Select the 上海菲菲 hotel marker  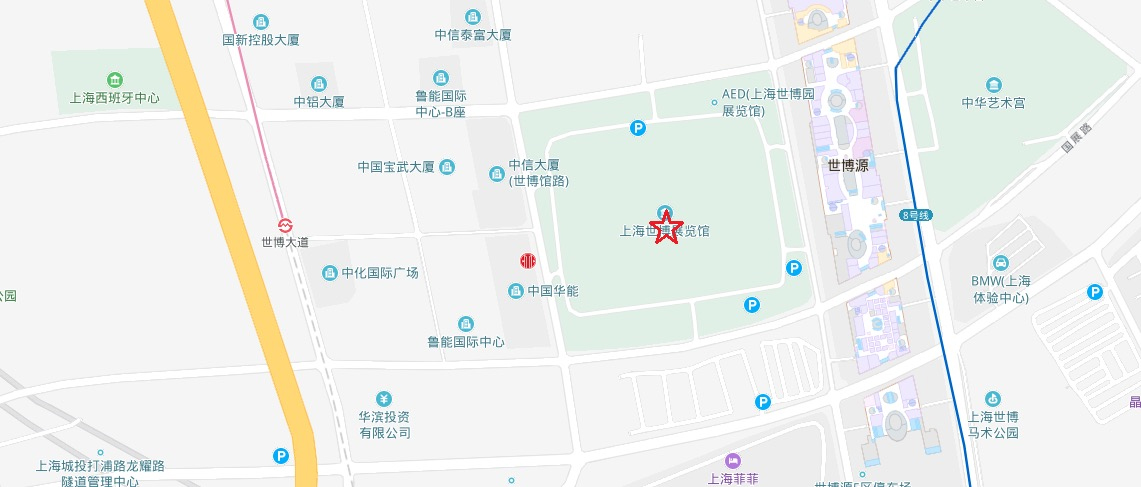[734, 459]
